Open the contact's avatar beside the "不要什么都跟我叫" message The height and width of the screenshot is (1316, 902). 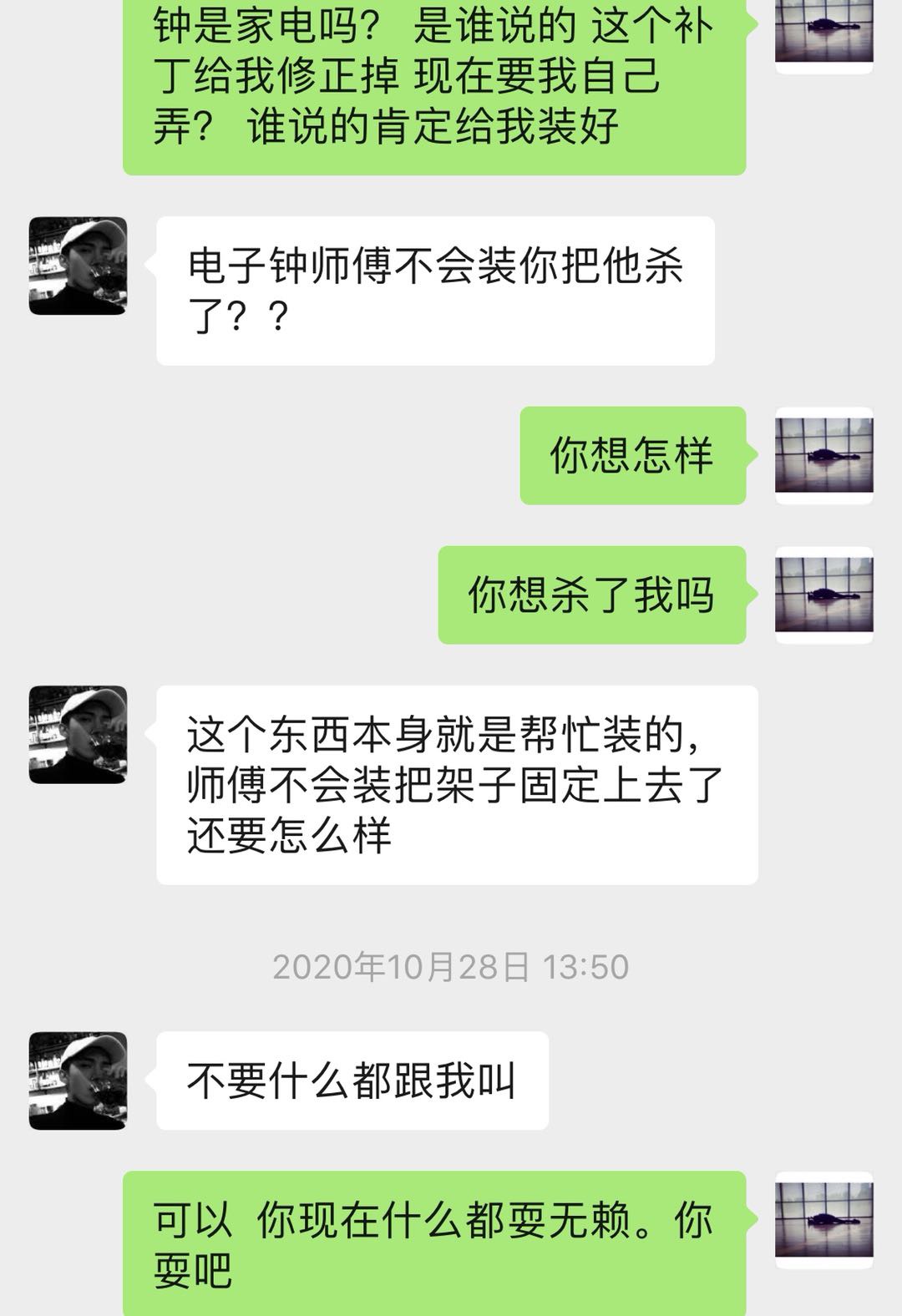pos(78,1081)
